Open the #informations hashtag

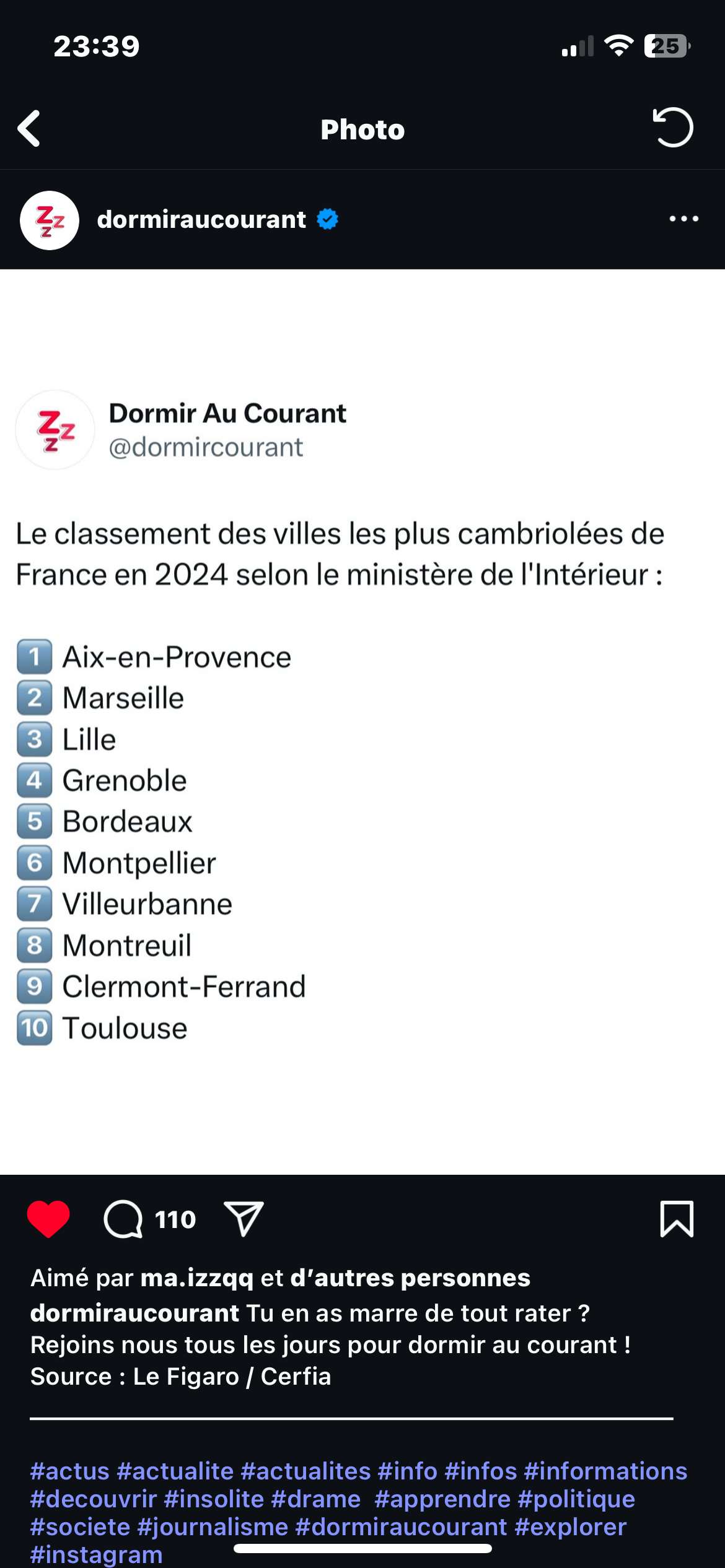(x=605, y=1471)
